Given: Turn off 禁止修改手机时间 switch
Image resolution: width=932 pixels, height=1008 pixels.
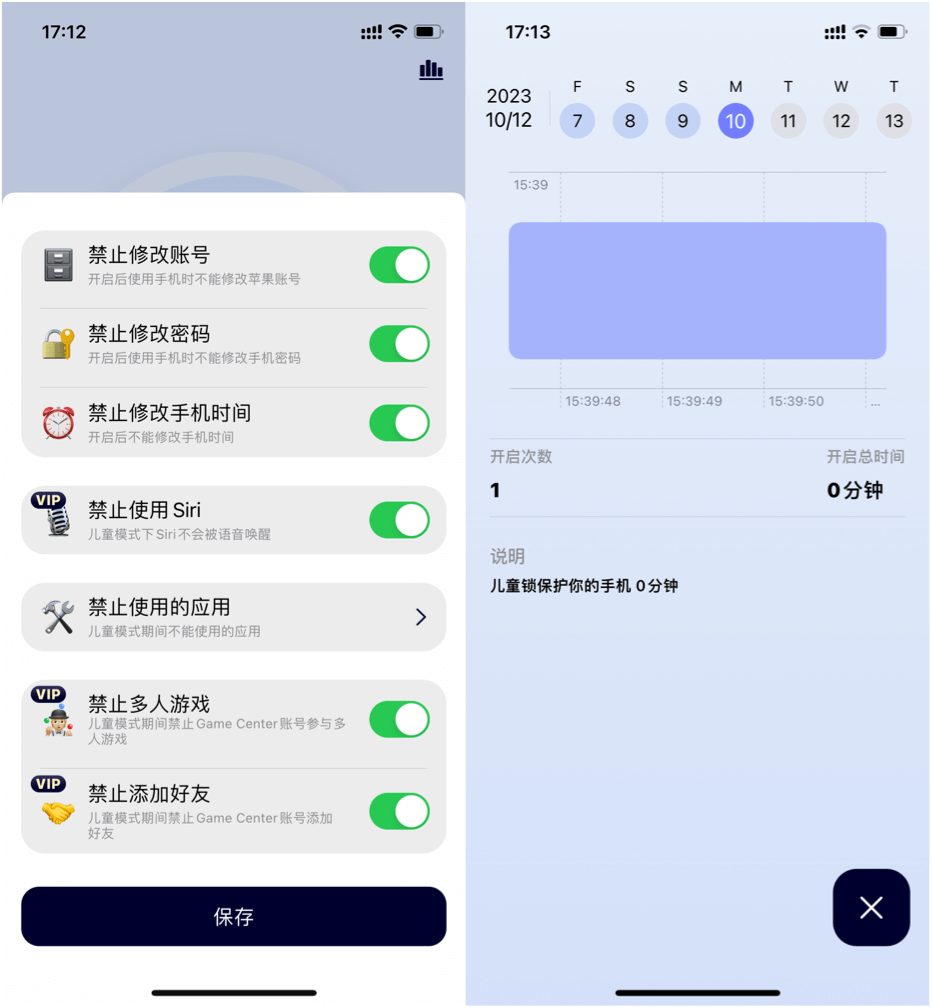Looking at the screenshot, I should (399, 423).
